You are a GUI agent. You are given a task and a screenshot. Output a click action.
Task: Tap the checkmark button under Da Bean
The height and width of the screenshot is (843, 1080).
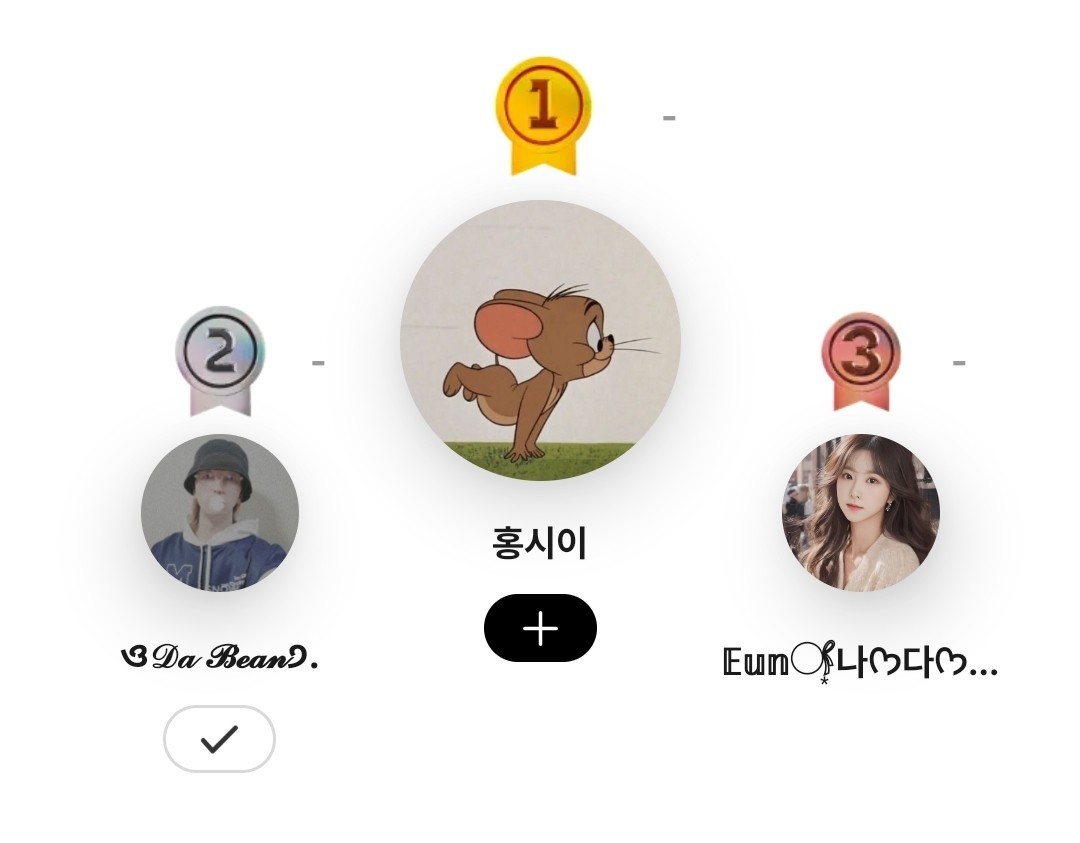[219, 739]
